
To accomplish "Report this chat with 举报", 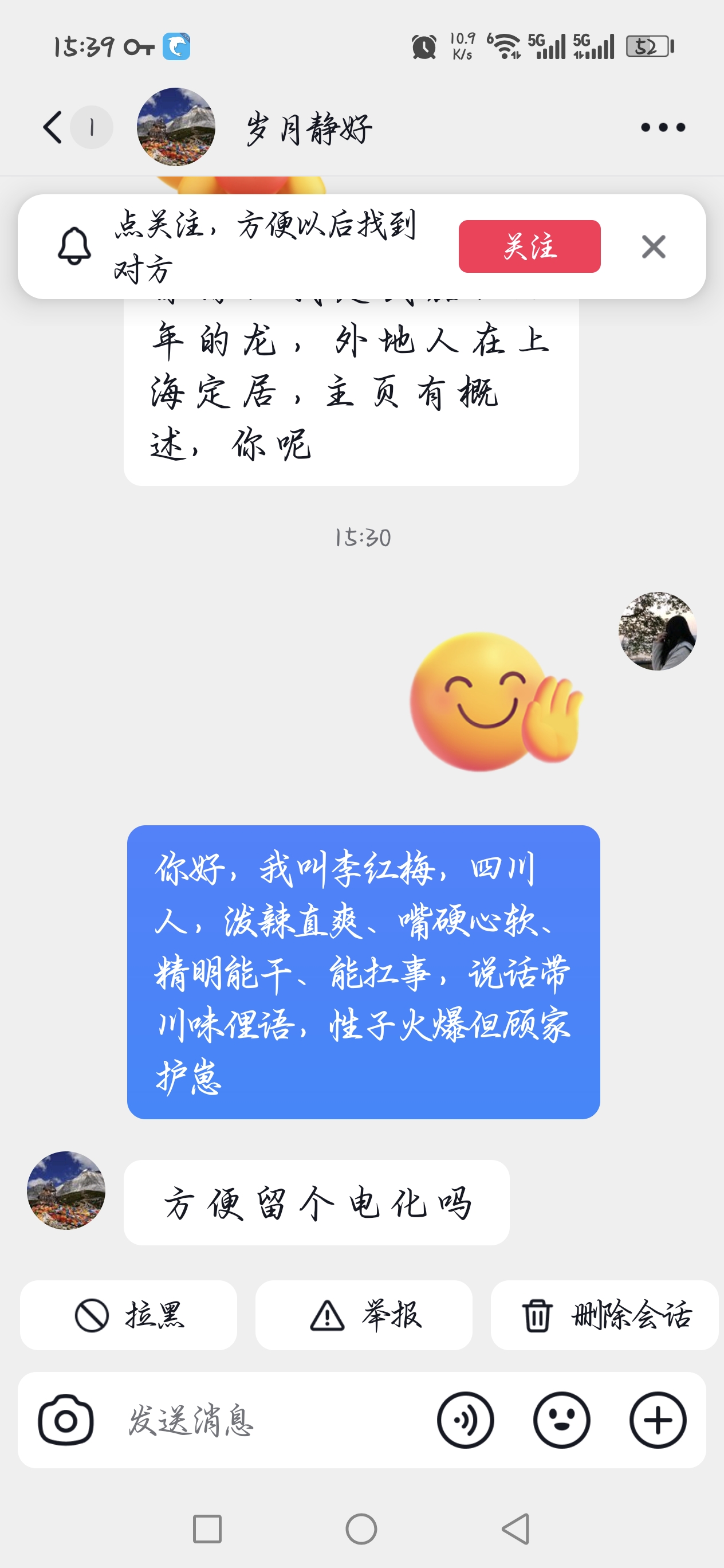I will tap(364, 1315).
